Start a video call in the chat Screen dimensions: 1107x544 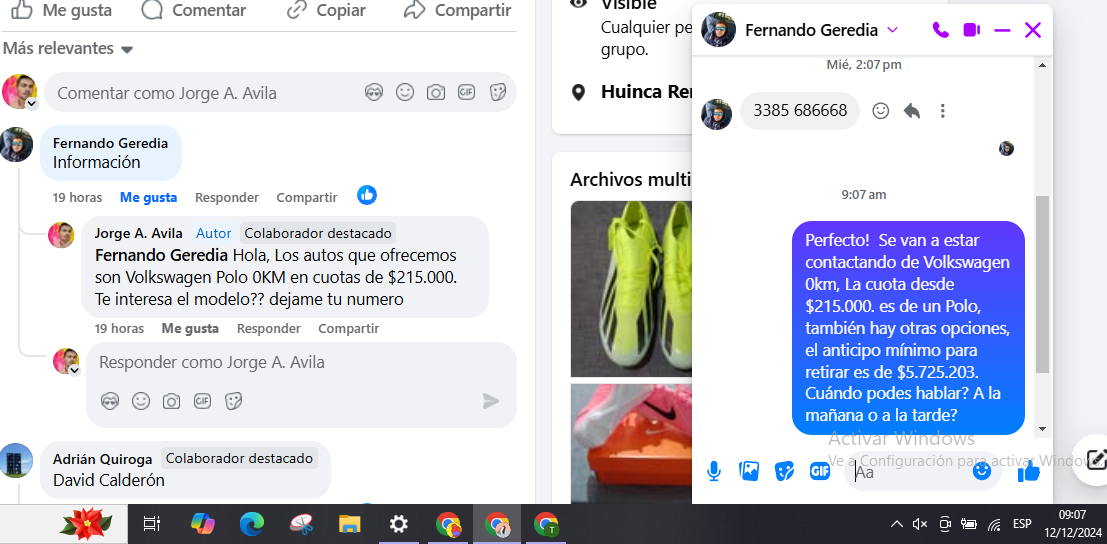(x=971, y=30)
